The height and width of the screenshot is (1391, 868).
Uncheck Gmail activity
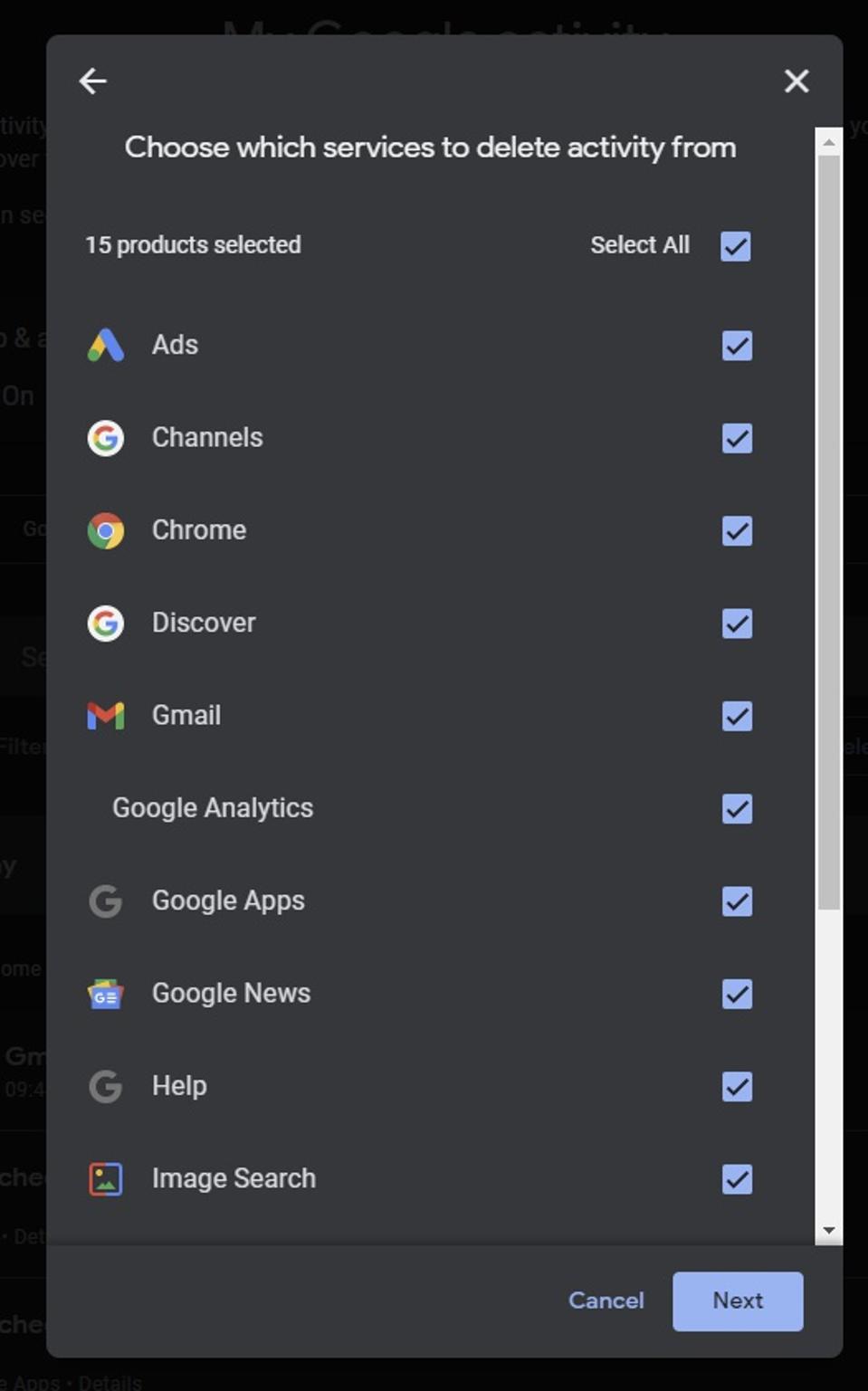click(x=737, y=716)
